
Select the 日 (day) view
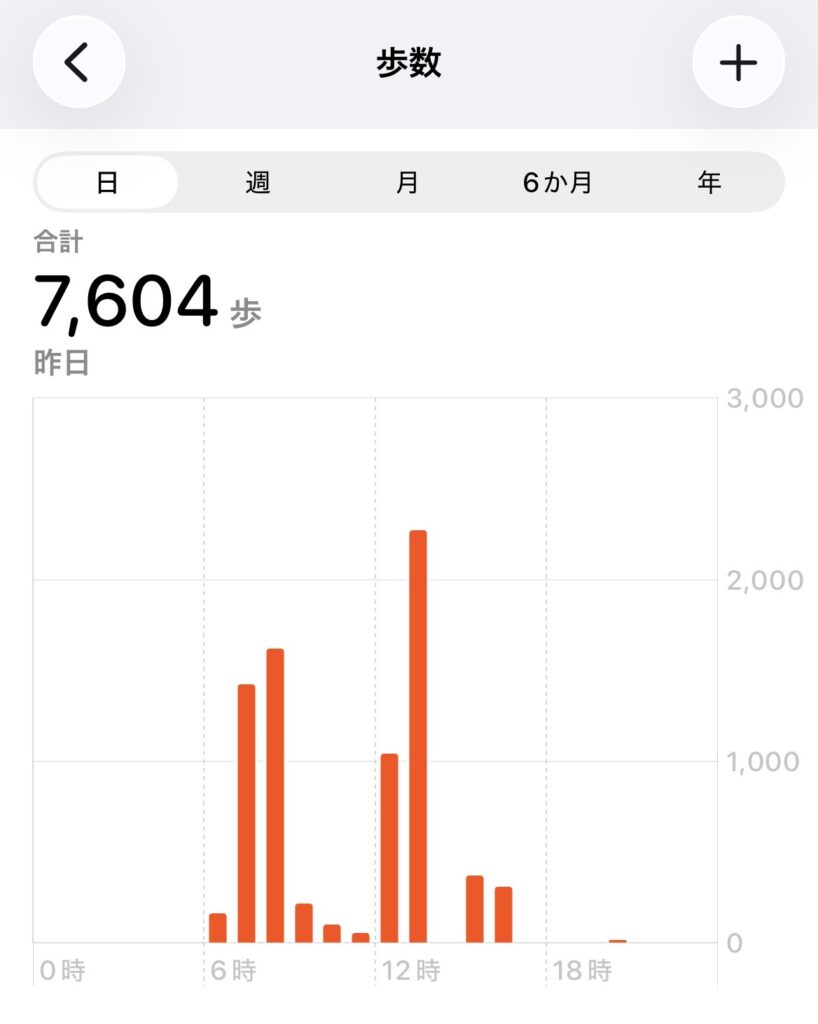(x=107, y=183)
